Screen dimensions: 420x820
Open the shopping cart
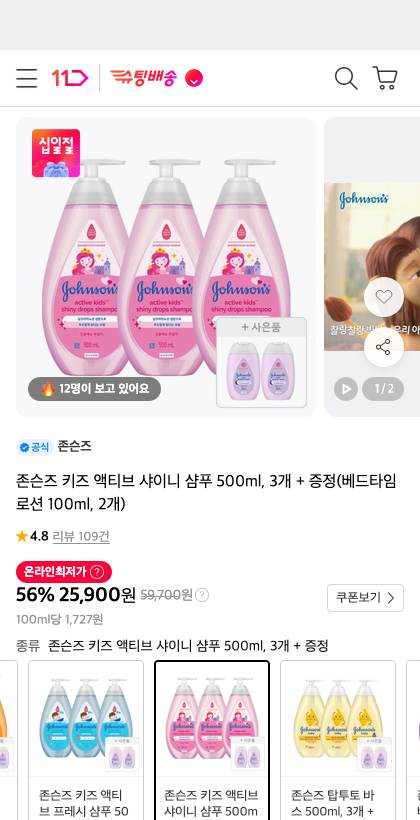point(385,78)
